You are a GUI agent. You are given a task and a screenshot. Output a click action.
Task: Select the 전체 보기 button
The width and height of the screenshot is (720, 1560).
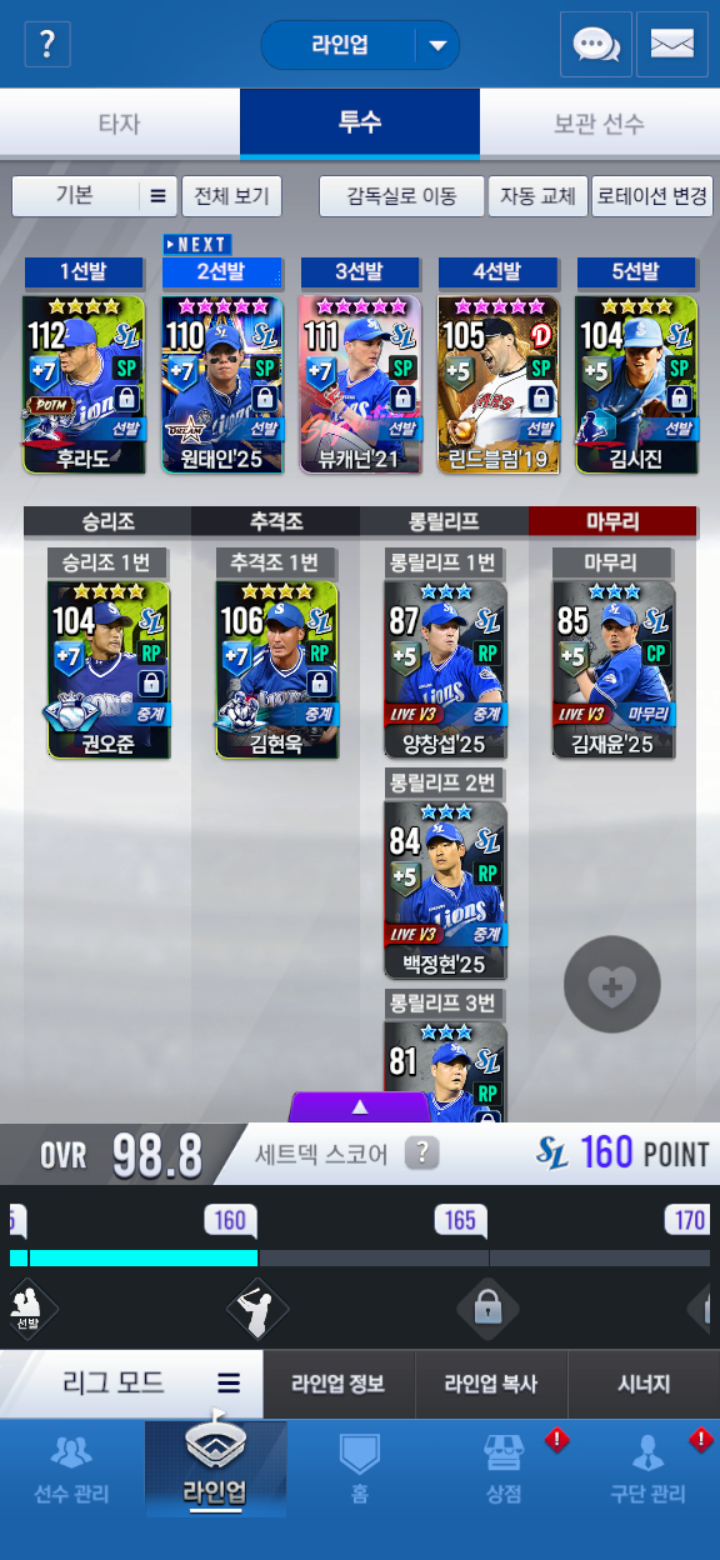click(x=231, y=196)
